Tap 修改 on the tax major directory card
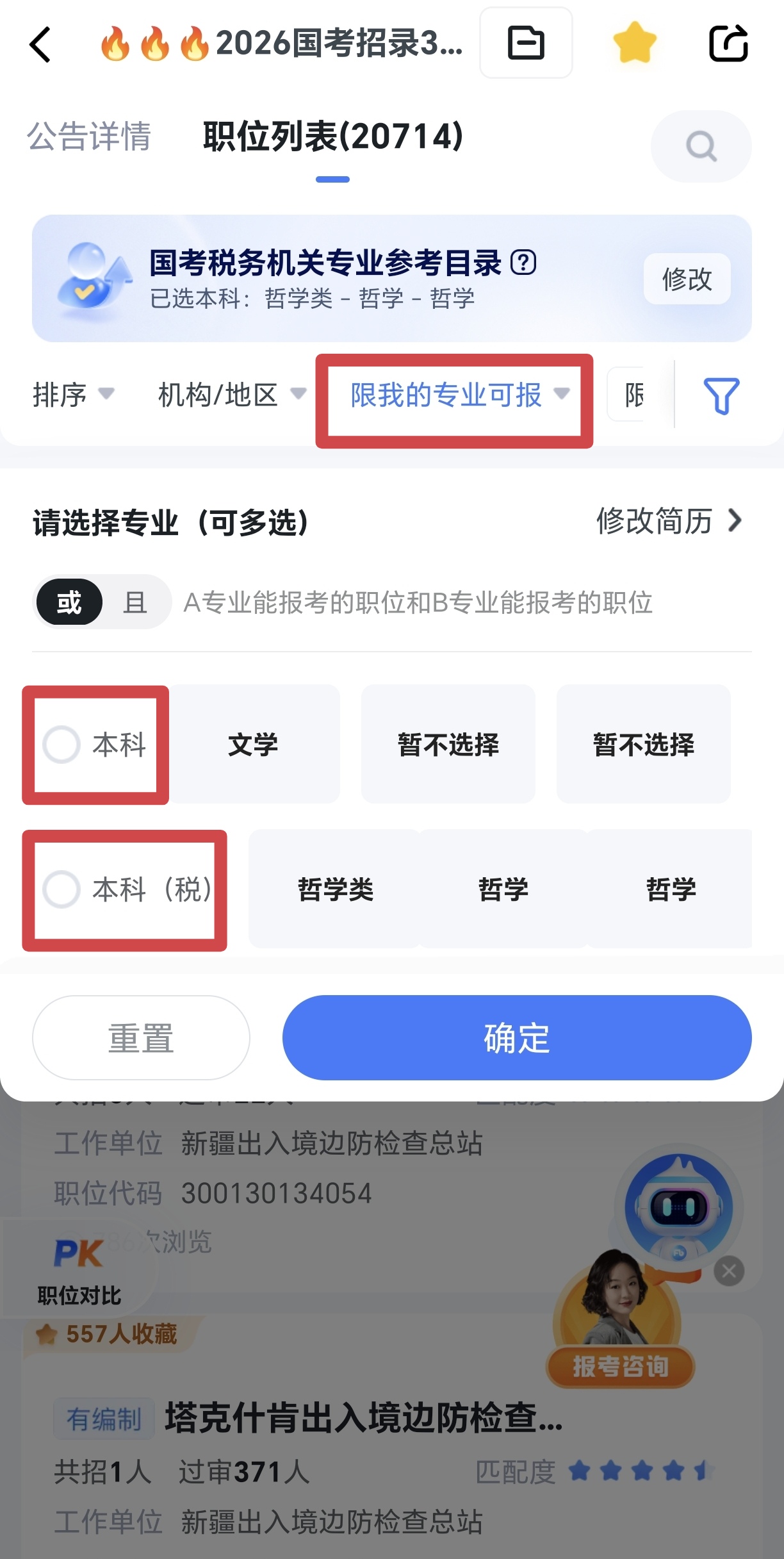Screen dimensions: 784x1559 pyautogui.click(x=687, y=279)
